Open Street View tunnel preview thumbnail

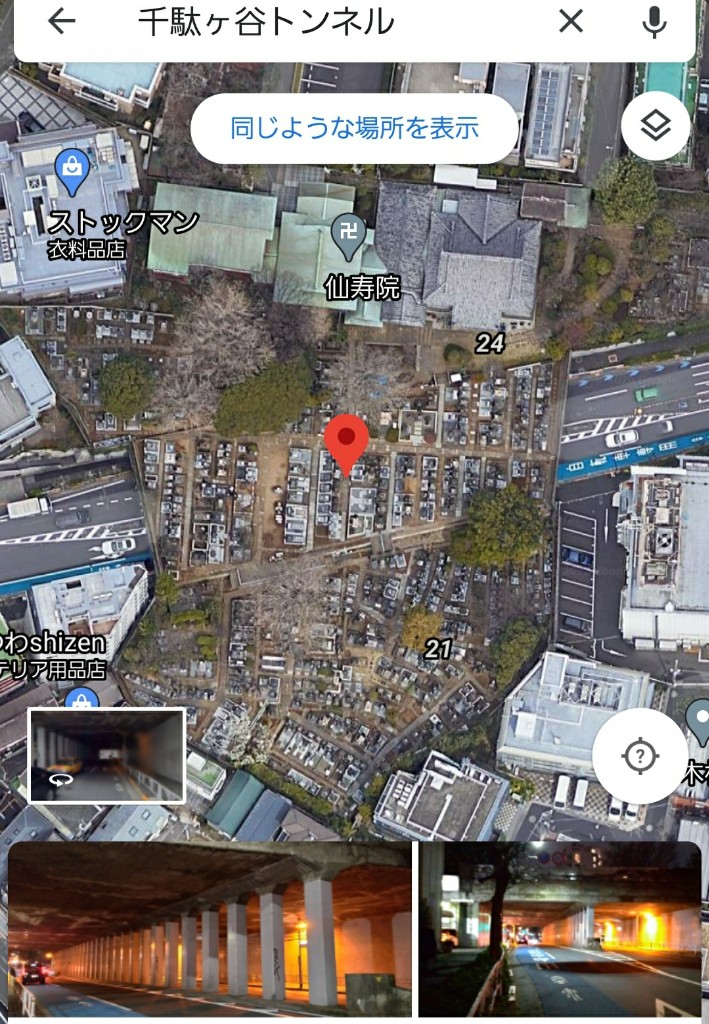106,755
